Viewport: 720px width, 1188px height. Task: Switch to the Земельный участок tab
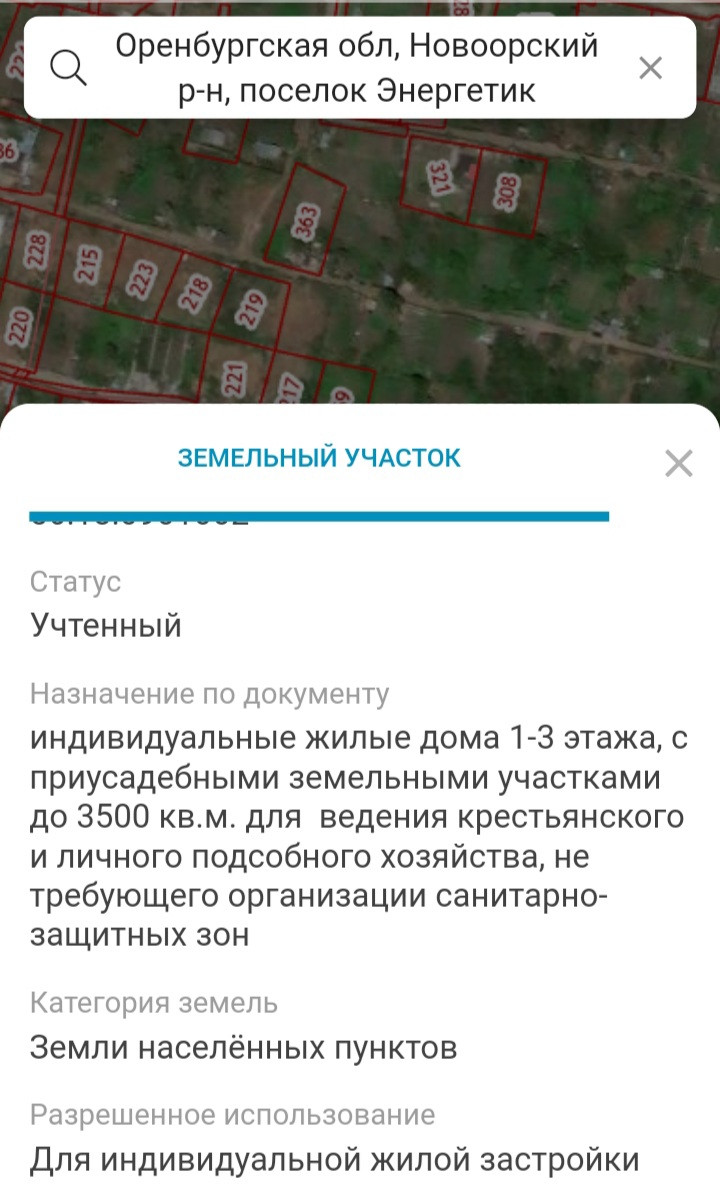(319, 458)
